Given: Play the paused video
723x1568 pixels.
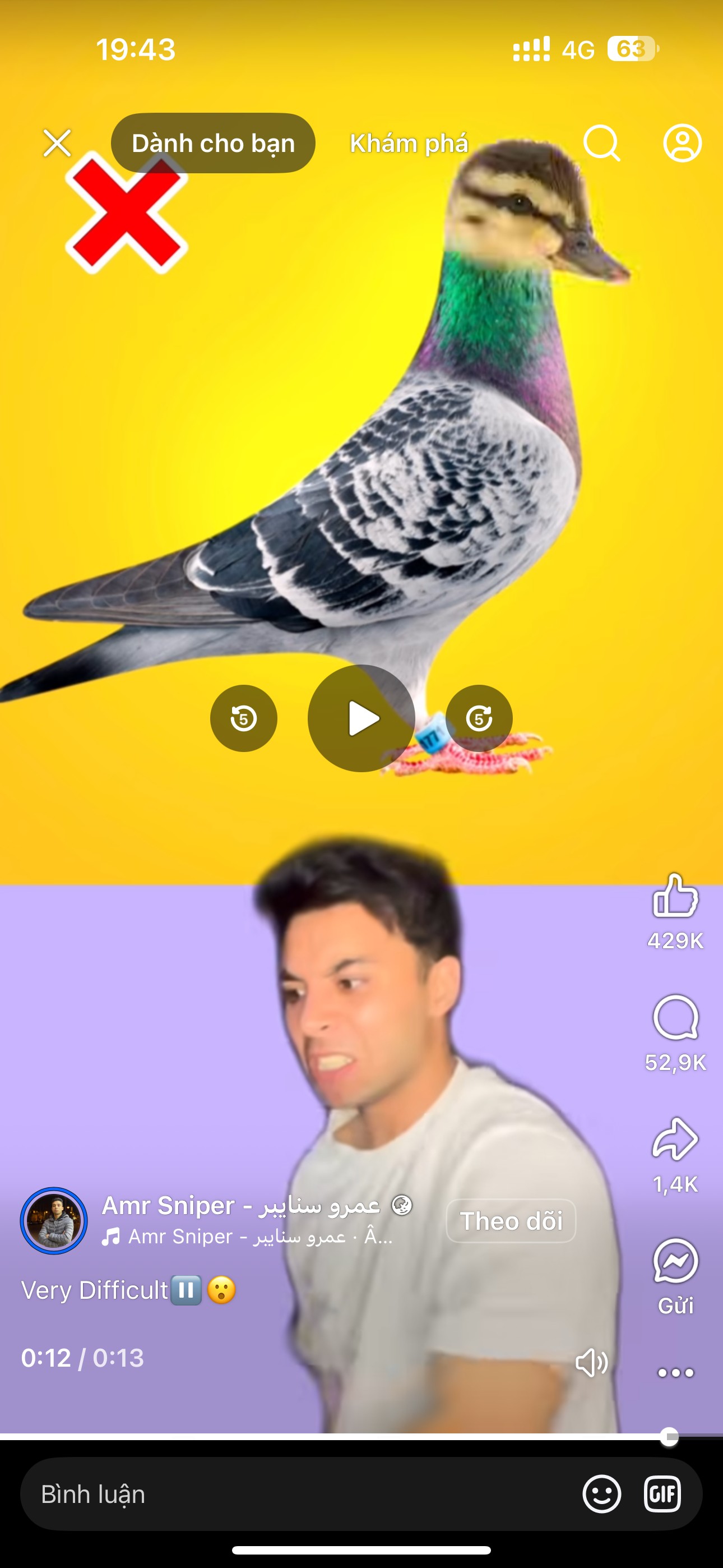Looking at the screenshot, I should [361, 718].
